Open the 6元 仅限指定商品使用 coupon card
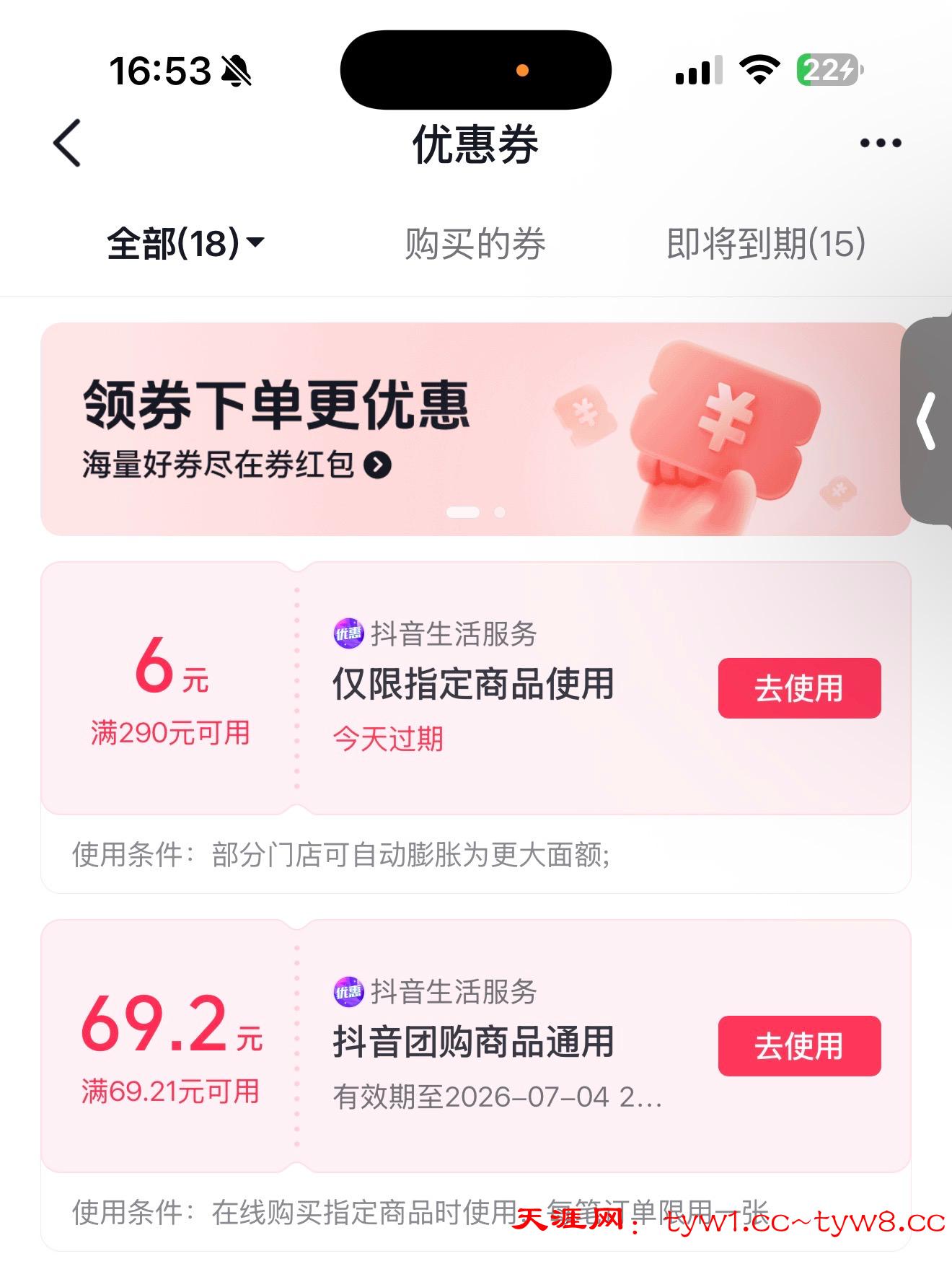The width and height of the screenshot is (952, 1269). tap(472, 684)
